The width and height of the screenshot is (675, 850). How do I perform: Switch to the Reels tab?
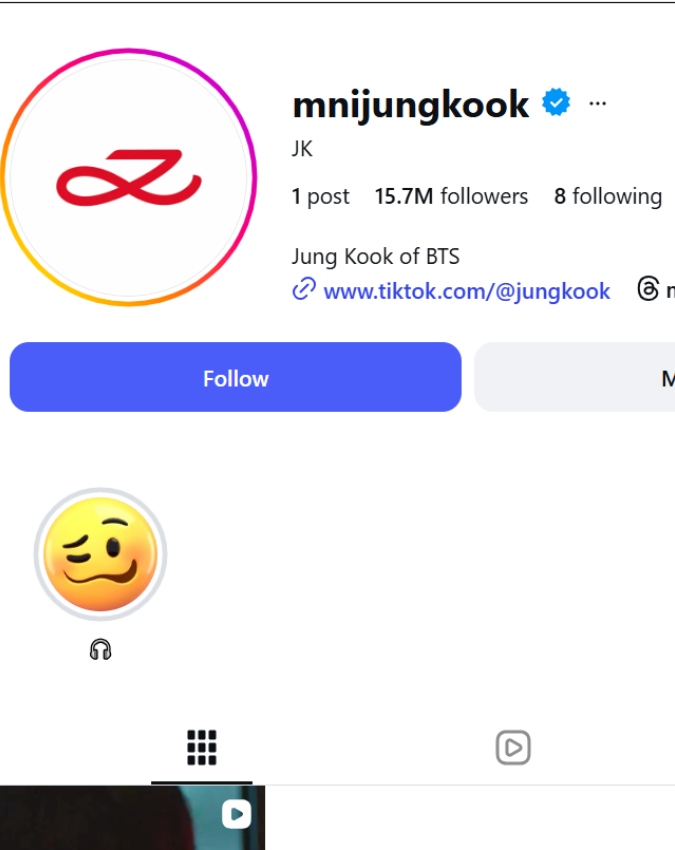[513, 748]
